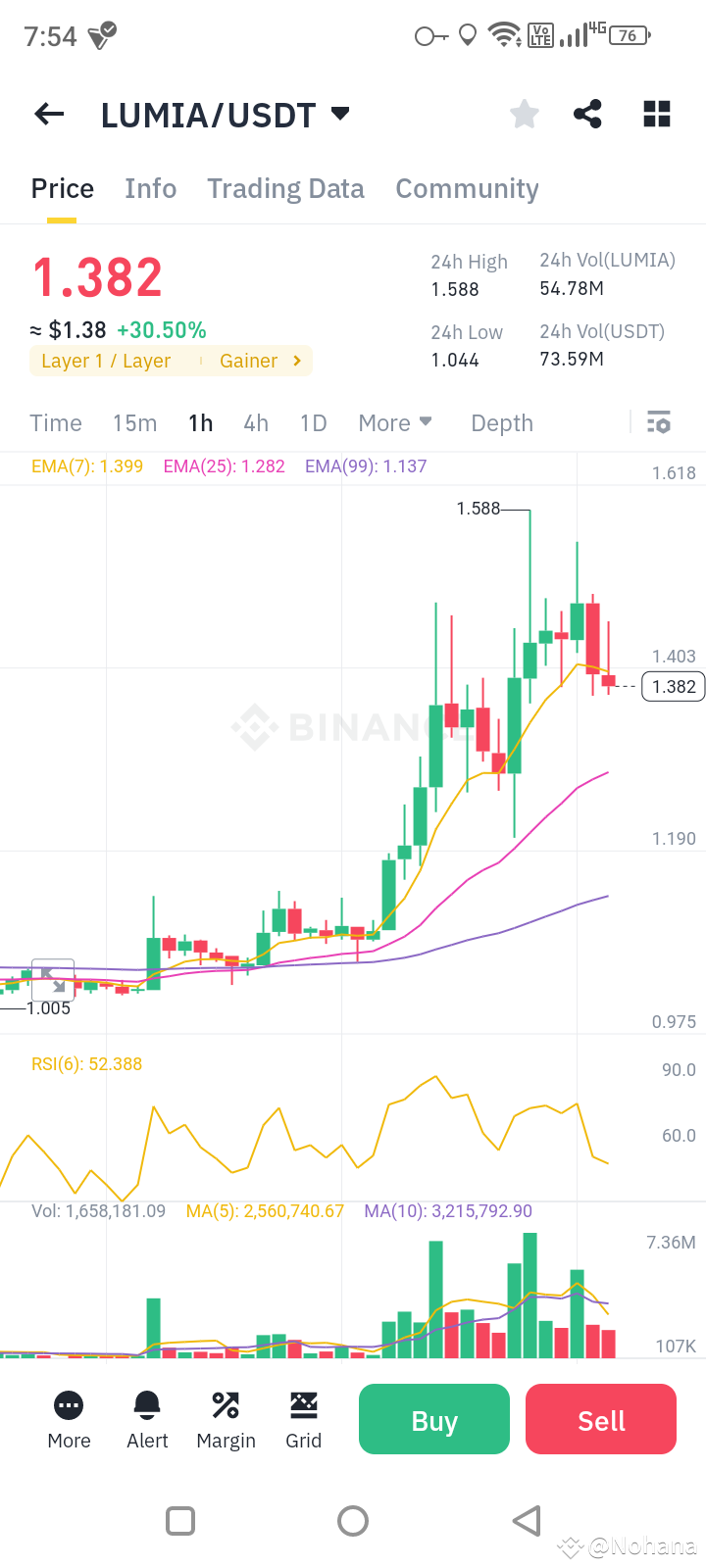The image size is (706, 1568).
Task: Open the indicator settings icon beside Depth
Action: tap(659, 422)
